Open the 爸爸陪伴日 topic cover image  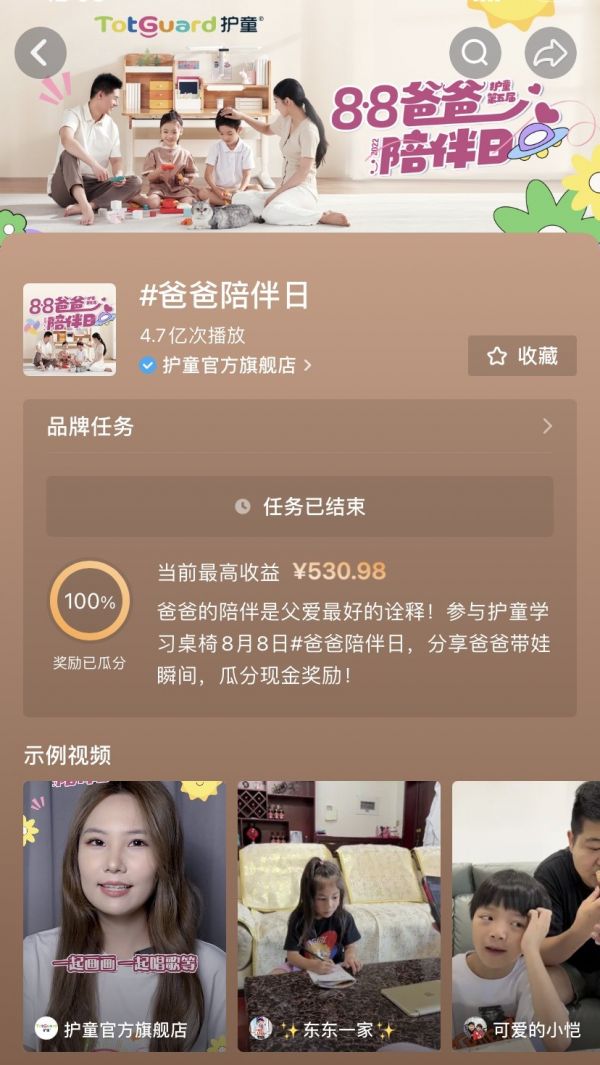tap(69, 330)
